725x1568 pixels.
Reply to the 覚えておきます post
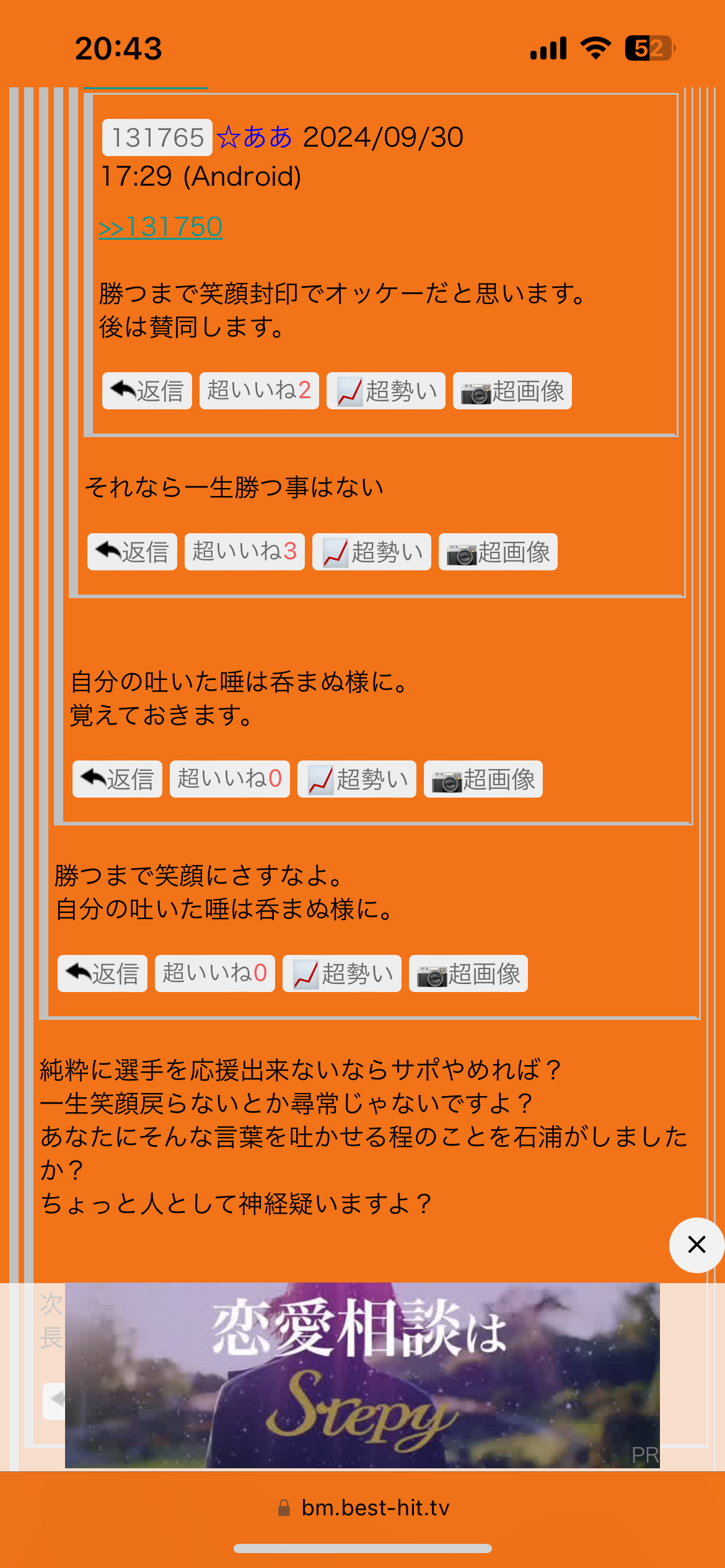coord(117,779)
